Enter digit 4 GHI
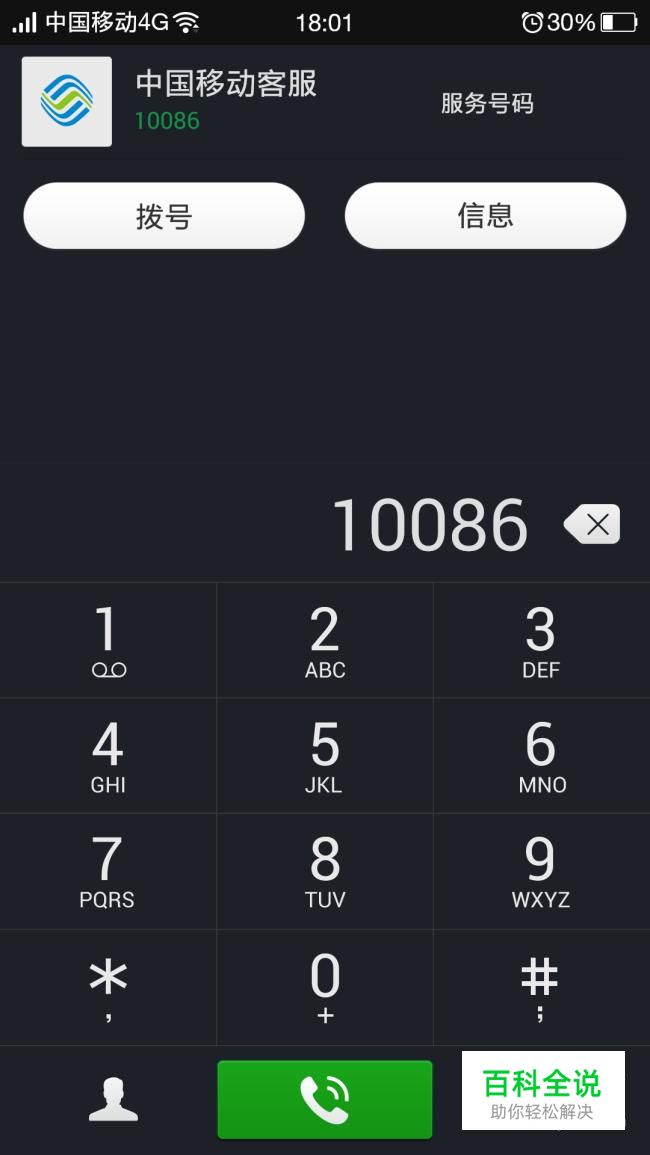This screenshot has width=650, height=1155. (x=108, y=756)
